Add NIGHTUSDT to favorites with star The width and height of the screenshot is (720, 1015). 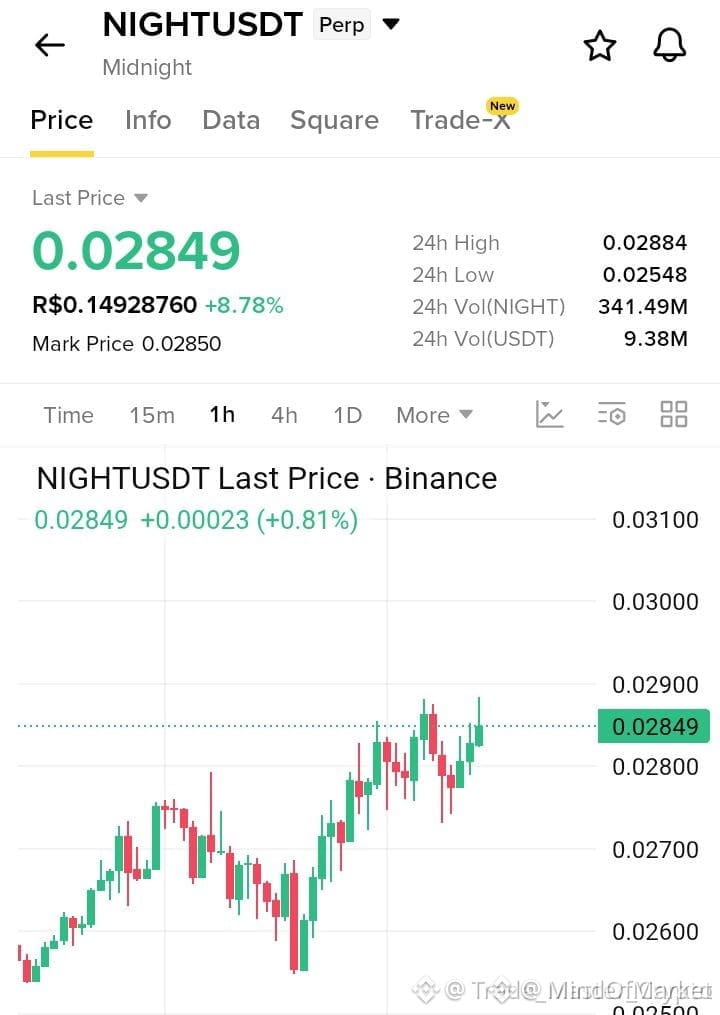(x=600, y=46)
